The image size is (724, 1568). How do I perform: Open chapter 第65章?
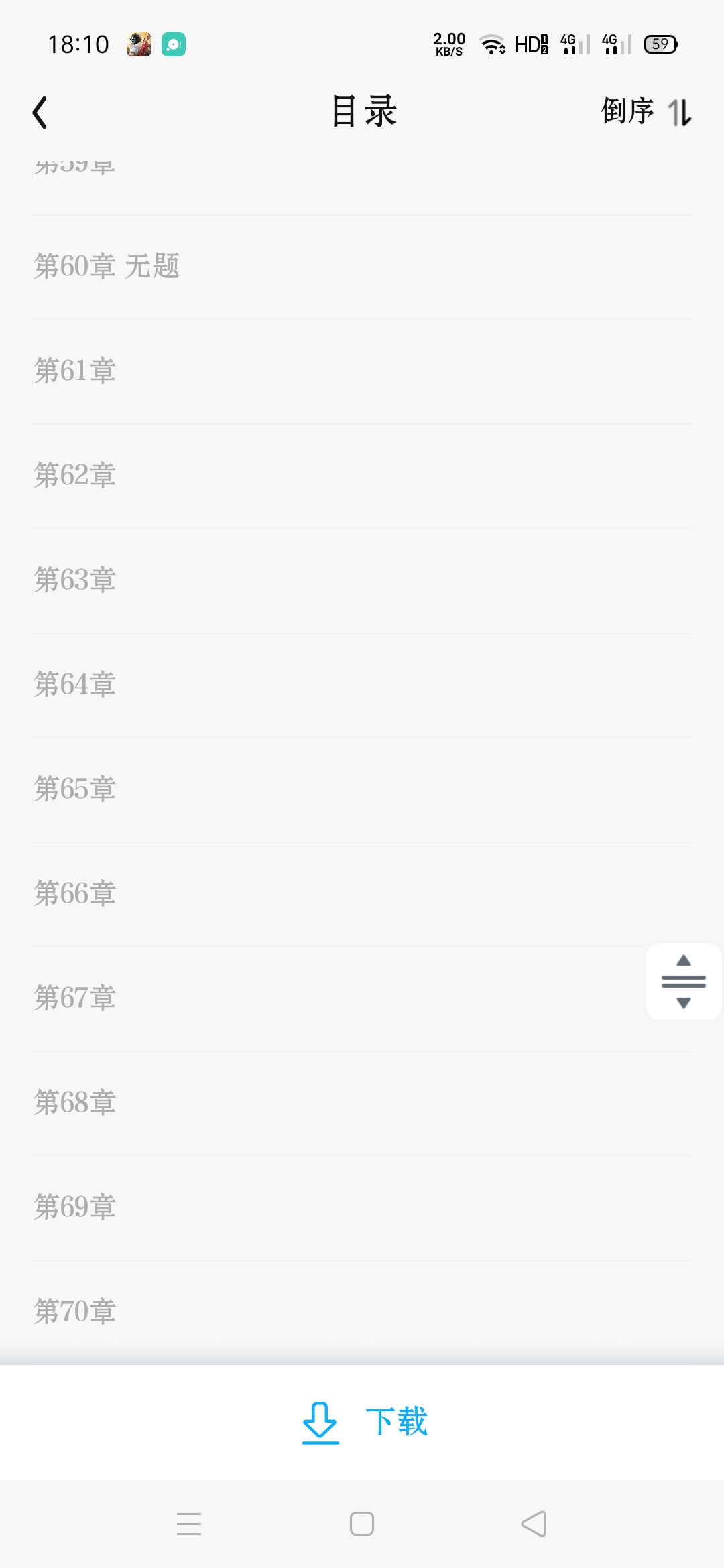(x=362, y=789)
